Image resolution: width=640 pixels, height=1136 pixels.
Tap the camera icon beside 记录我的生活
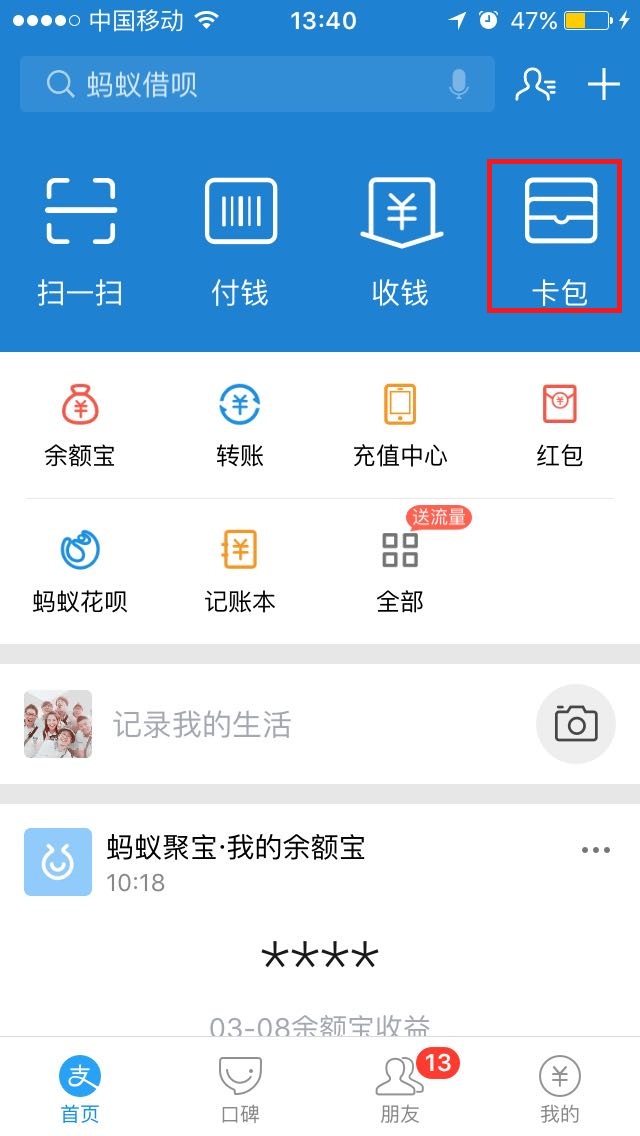[x=575, y=723]
